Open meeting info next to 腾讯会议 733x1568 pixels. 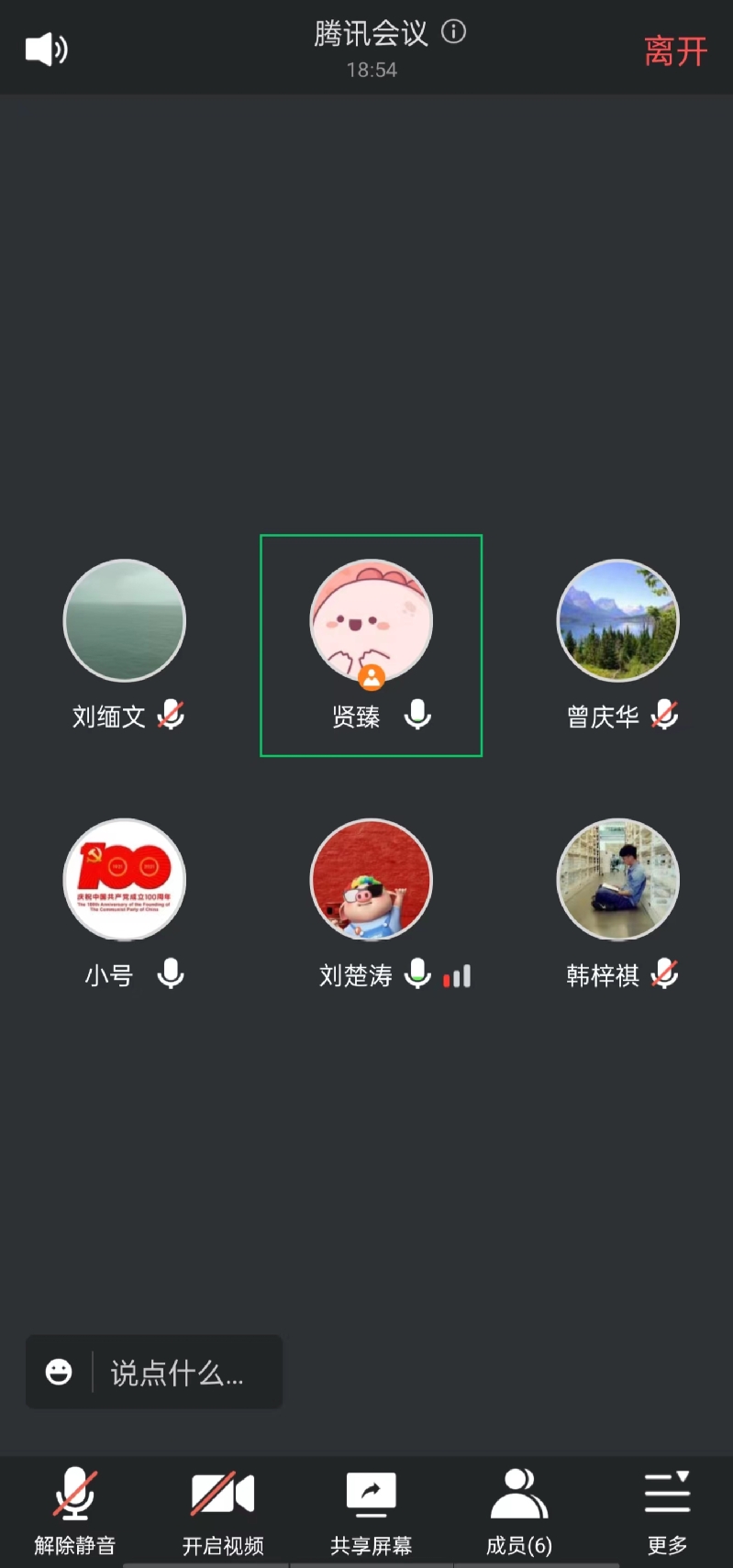(454, 32)
